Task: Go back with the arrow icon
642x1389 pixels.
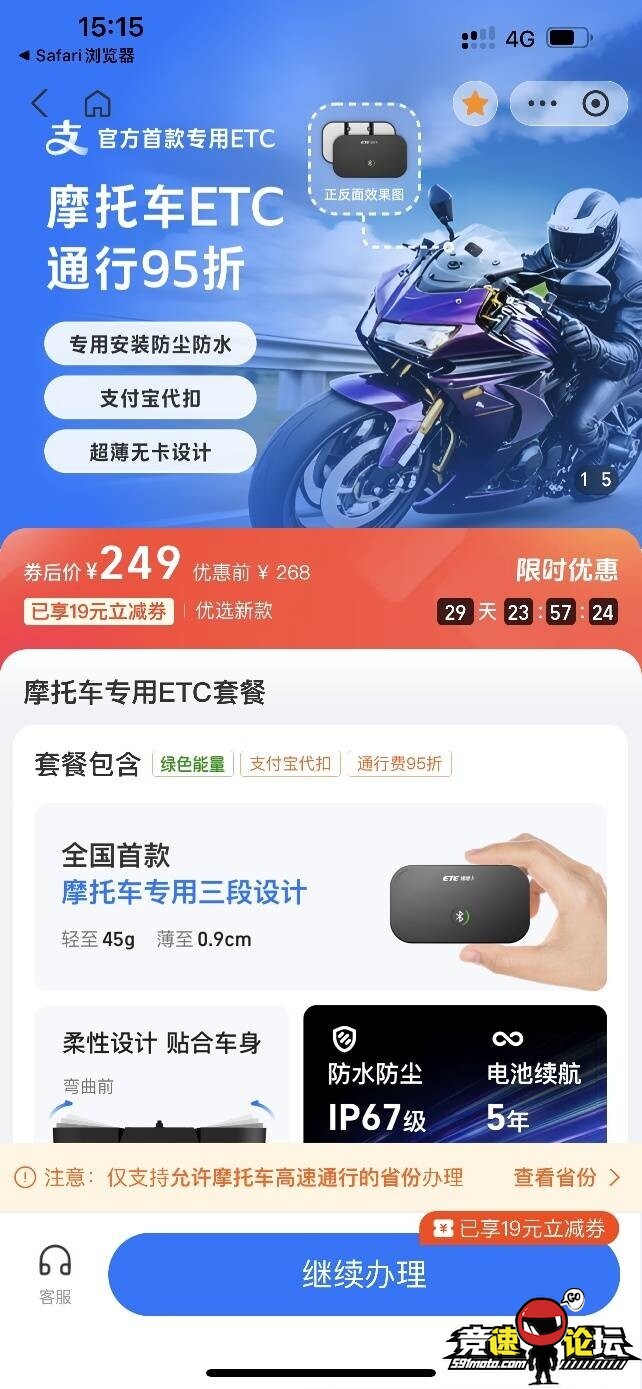Action: (x=39, y=103)
